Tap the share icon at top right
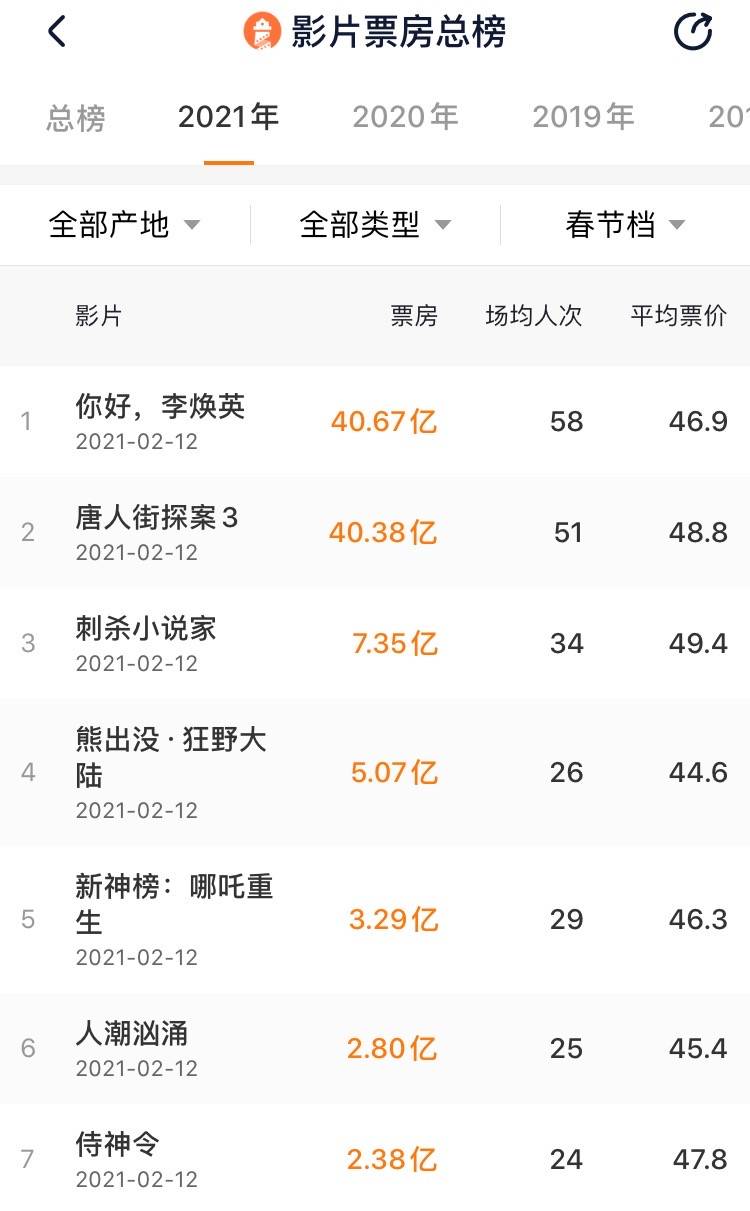This screenshot has height=1211, width=750. pyautogui.click(x=693, y=32)
